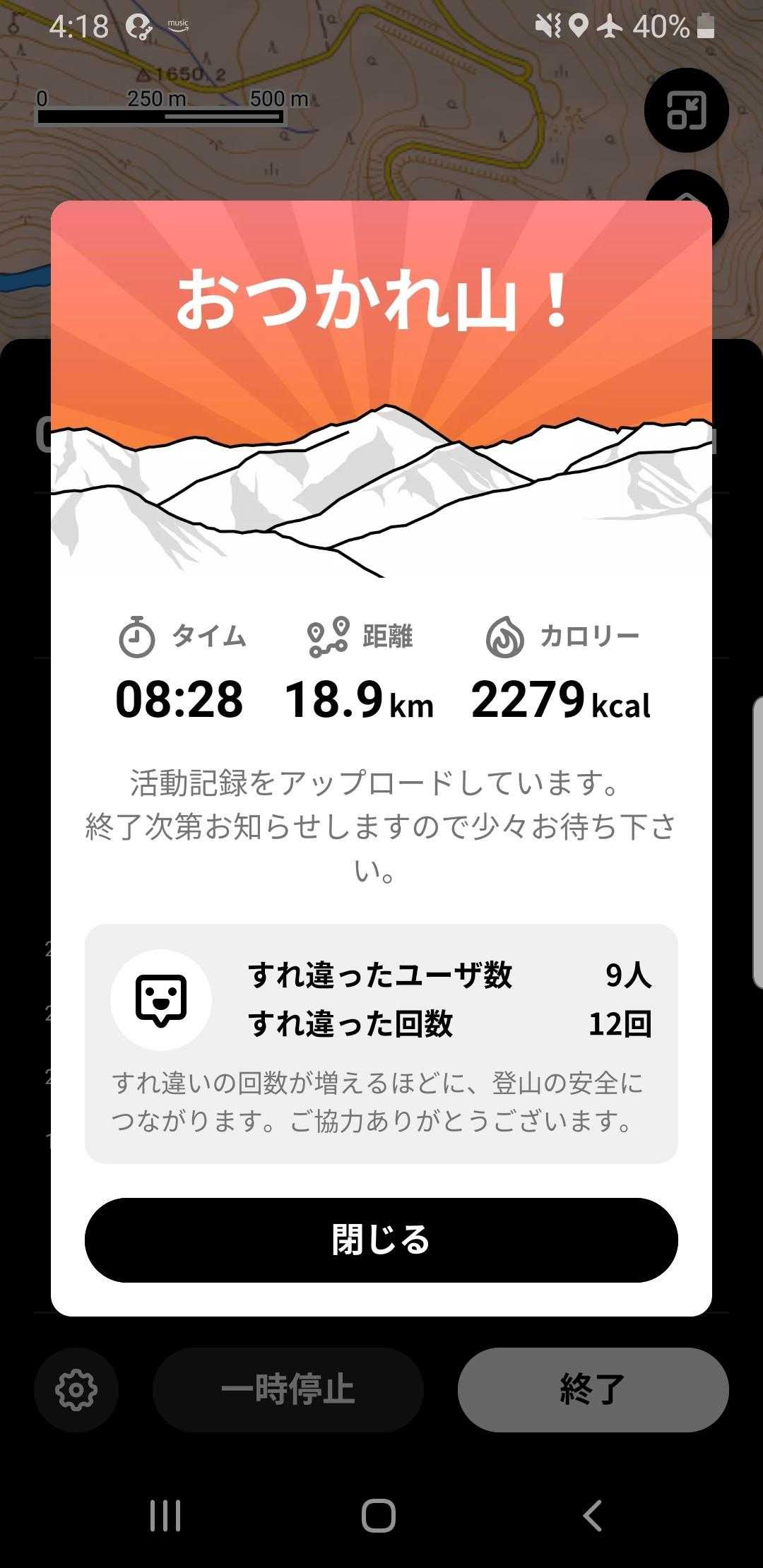Open the settings gear icon
Image resolution: width=763 pixels, height=1568 pixels.
pyautogui.click(x=76, y=1389)
